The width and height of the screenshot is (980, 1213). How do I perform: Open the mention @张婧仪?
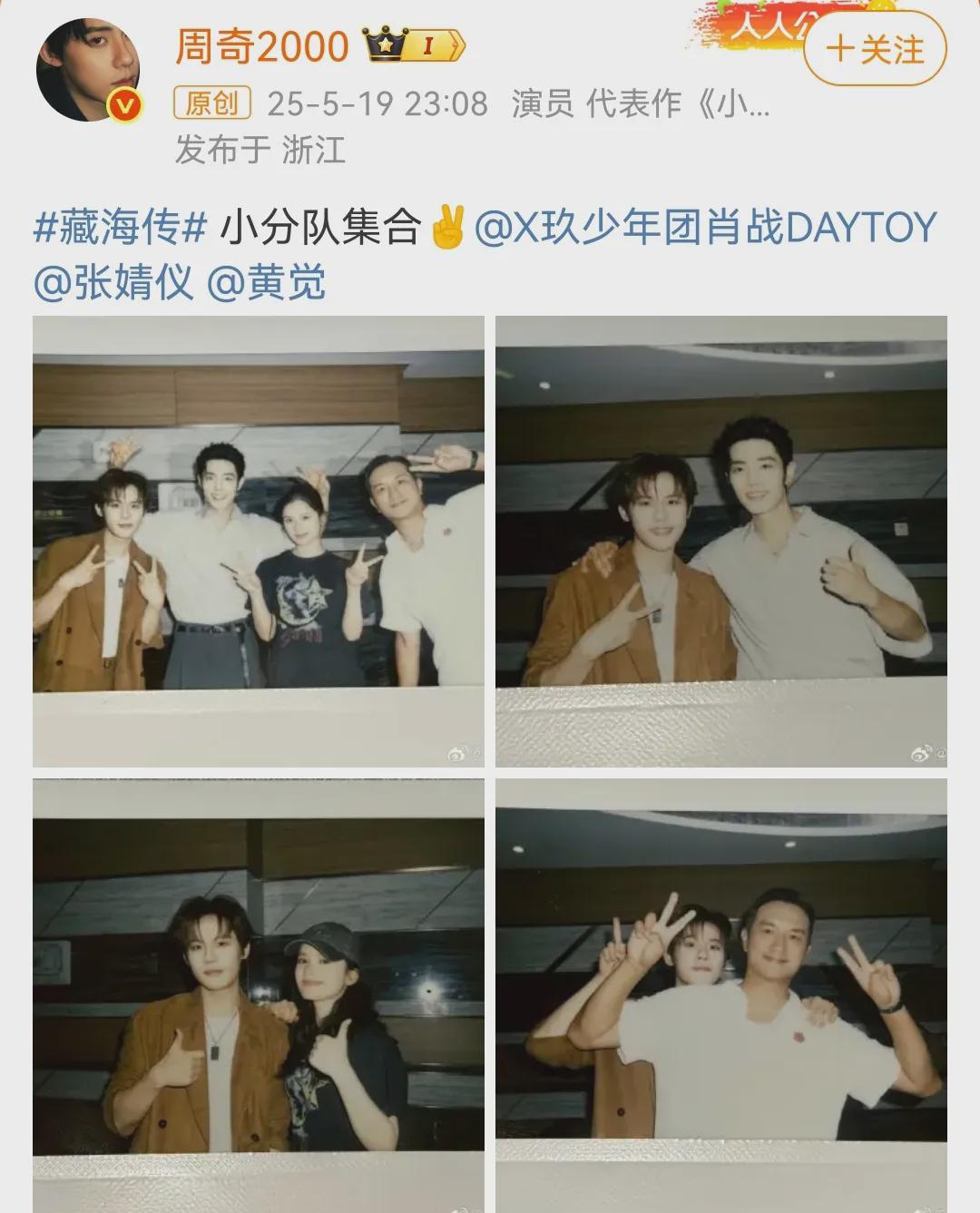(x=113, y=283)
